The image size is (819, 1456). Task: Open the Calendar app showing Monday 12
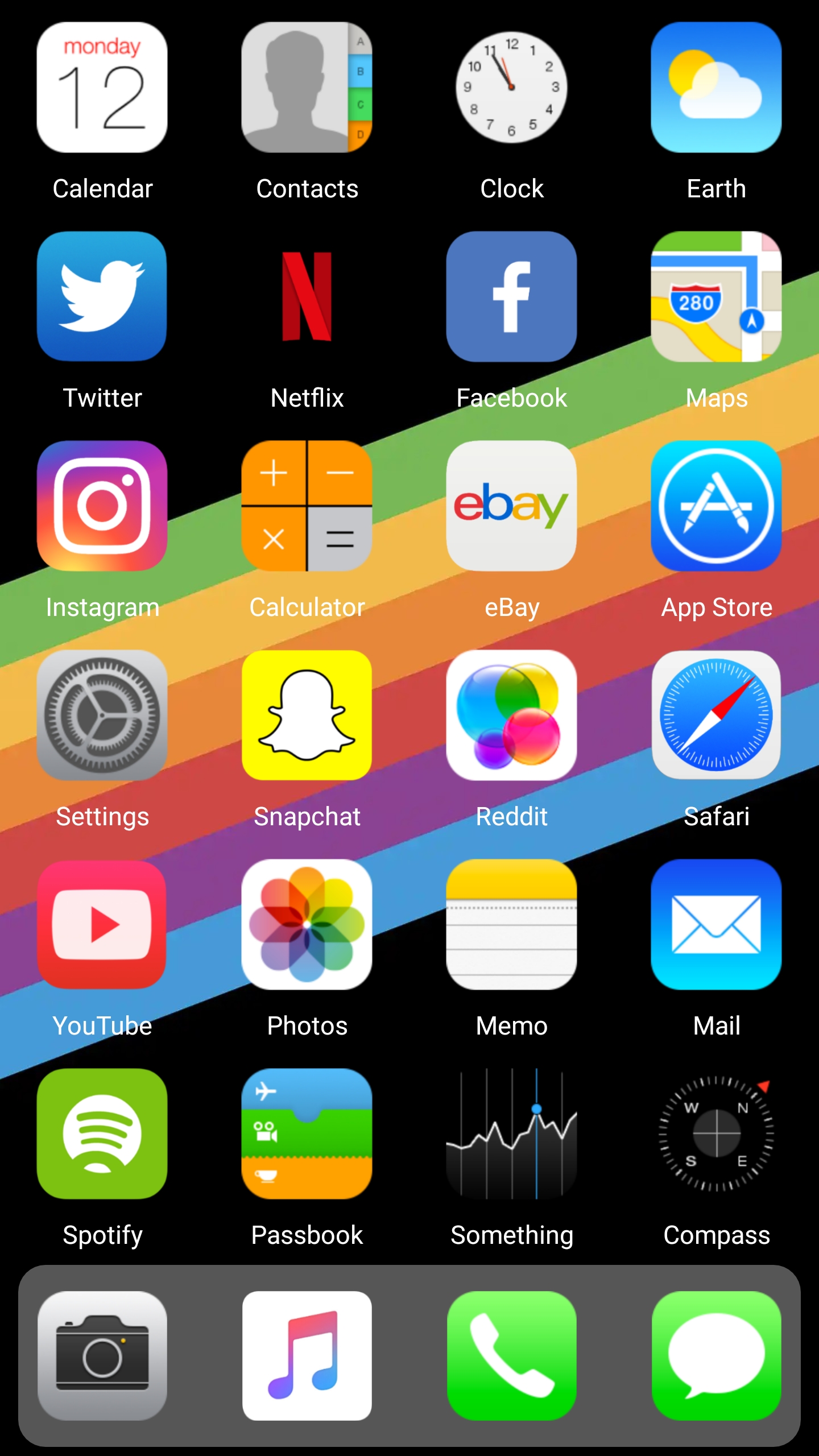pos(102,88)
